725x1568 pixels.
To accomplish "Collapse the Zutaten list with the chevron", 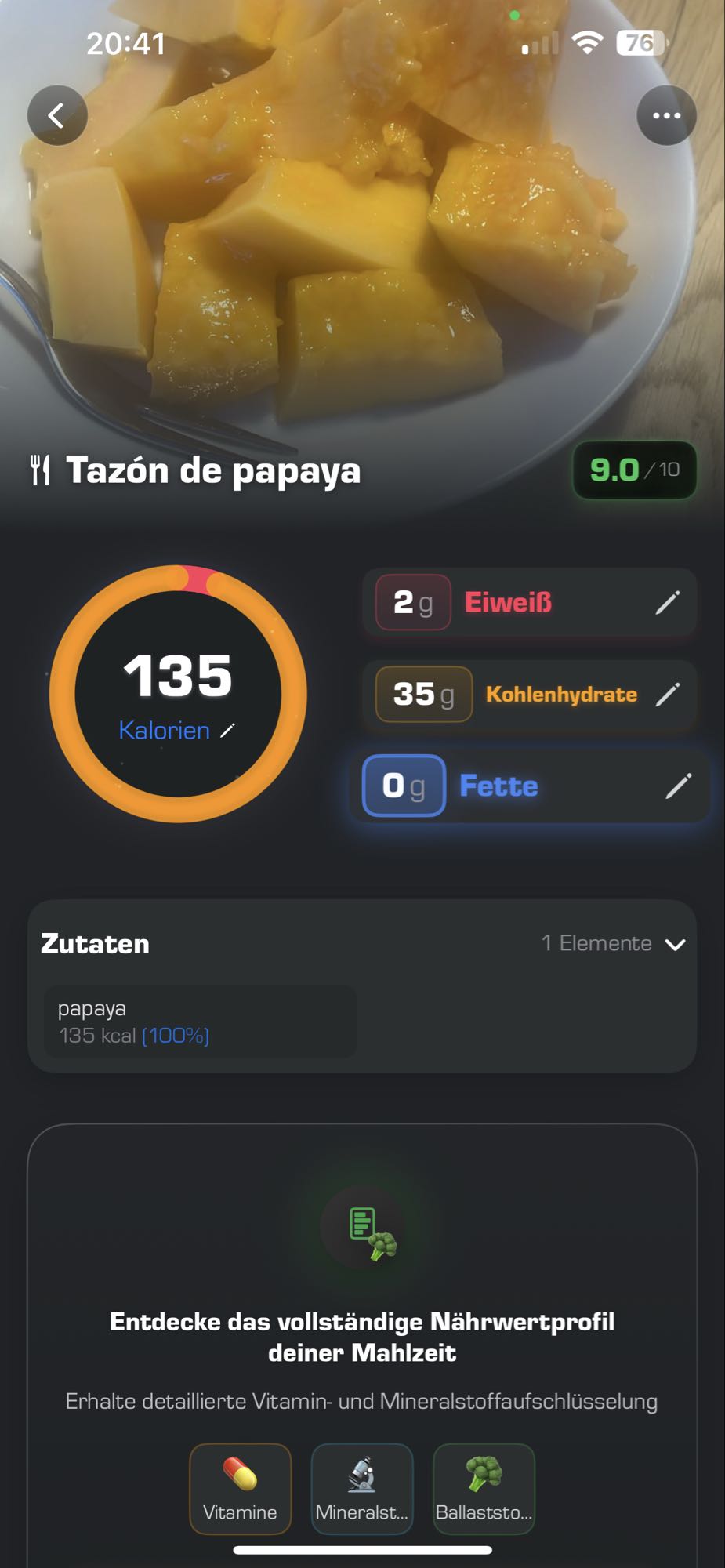I will click(676, 945).
